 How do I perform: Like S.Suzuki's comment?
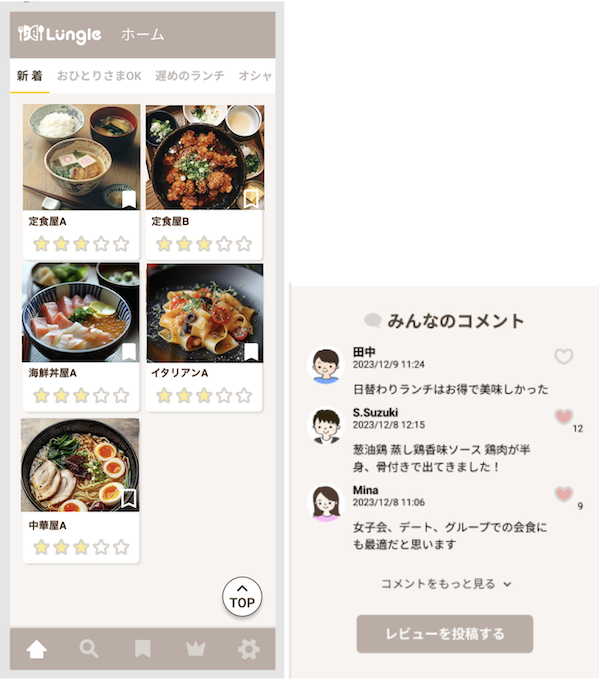click(x=564, y=416)
